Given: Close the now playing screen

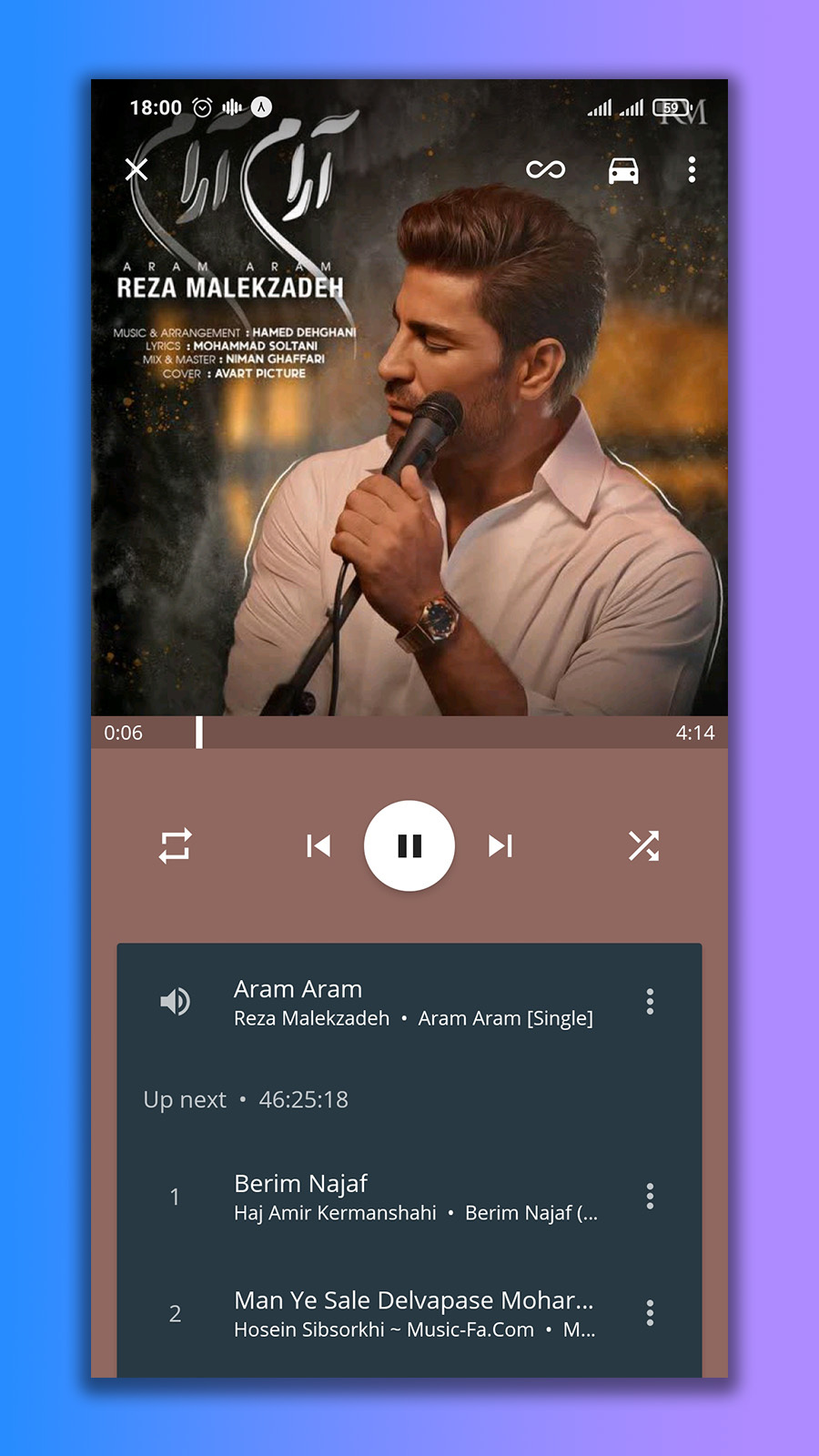Looking at the screenshot, I should click(x=136, y=169).
